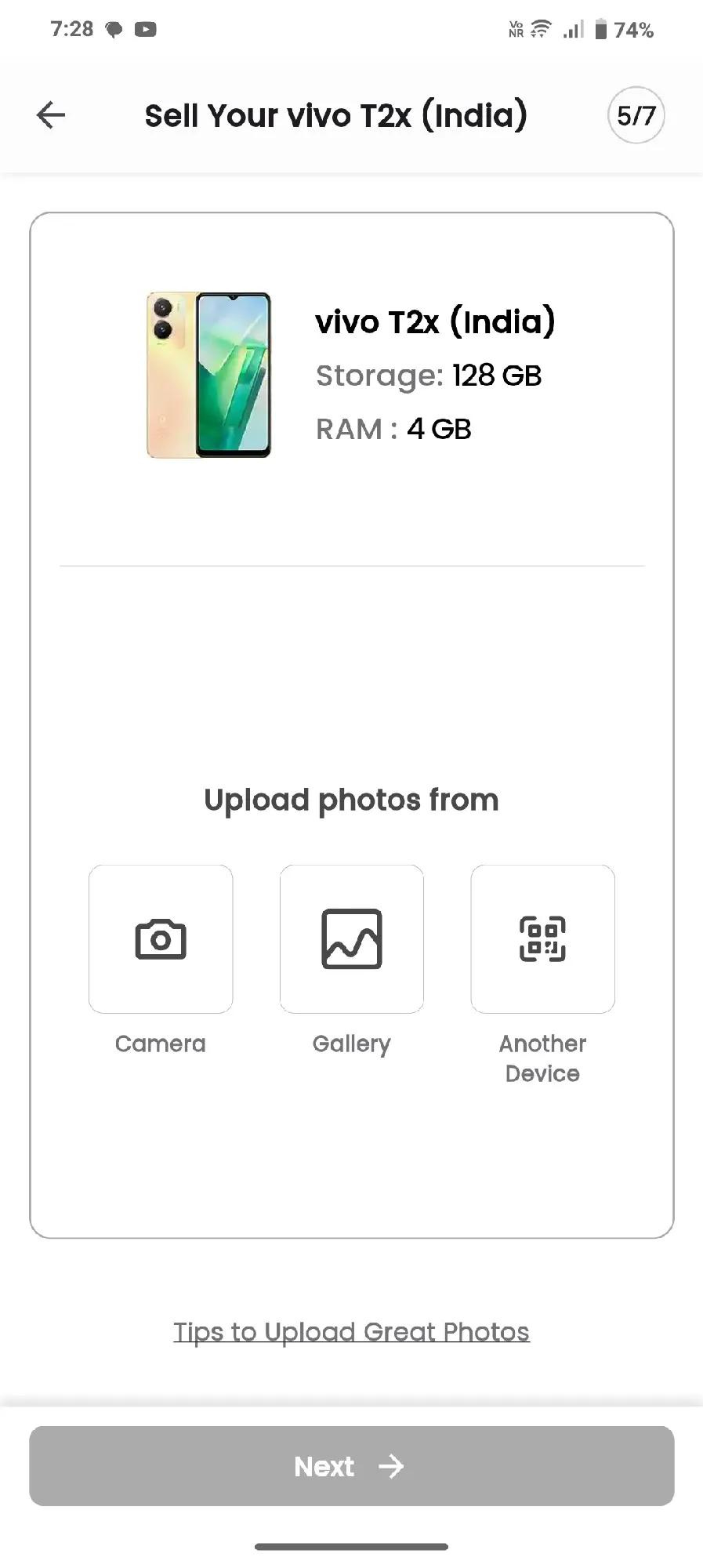Select the Camera option to take photos
Screen dimensions: 703x1568
click(x=160, y=938)
